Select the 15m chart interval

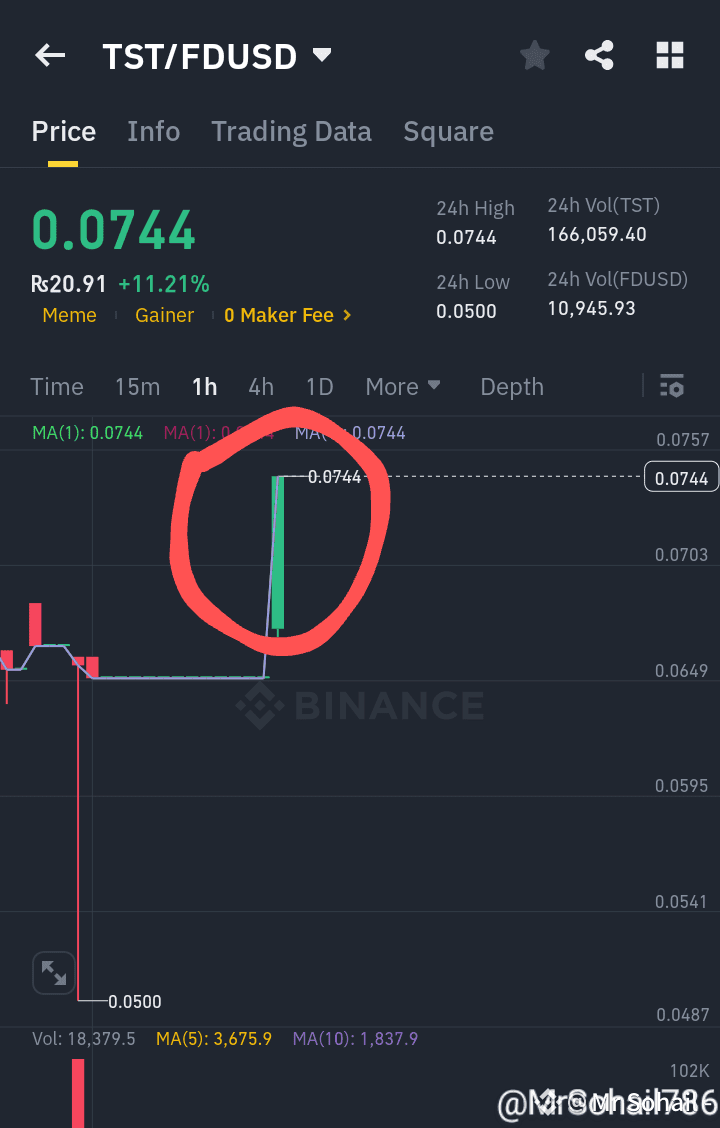[x=137, y=387]
